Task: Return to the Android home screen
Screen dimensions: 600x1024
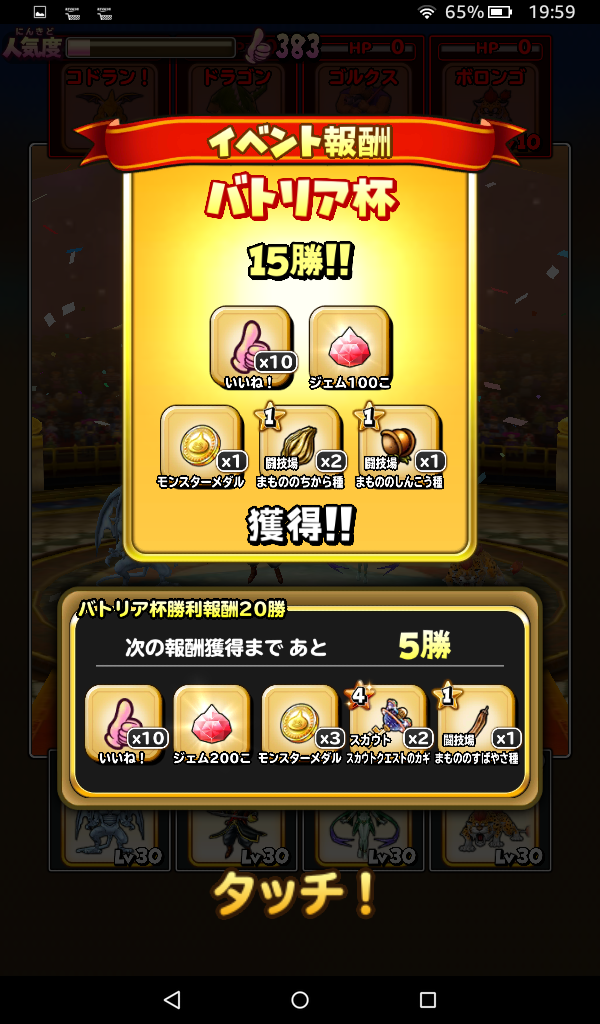Action: pos(300,999)
